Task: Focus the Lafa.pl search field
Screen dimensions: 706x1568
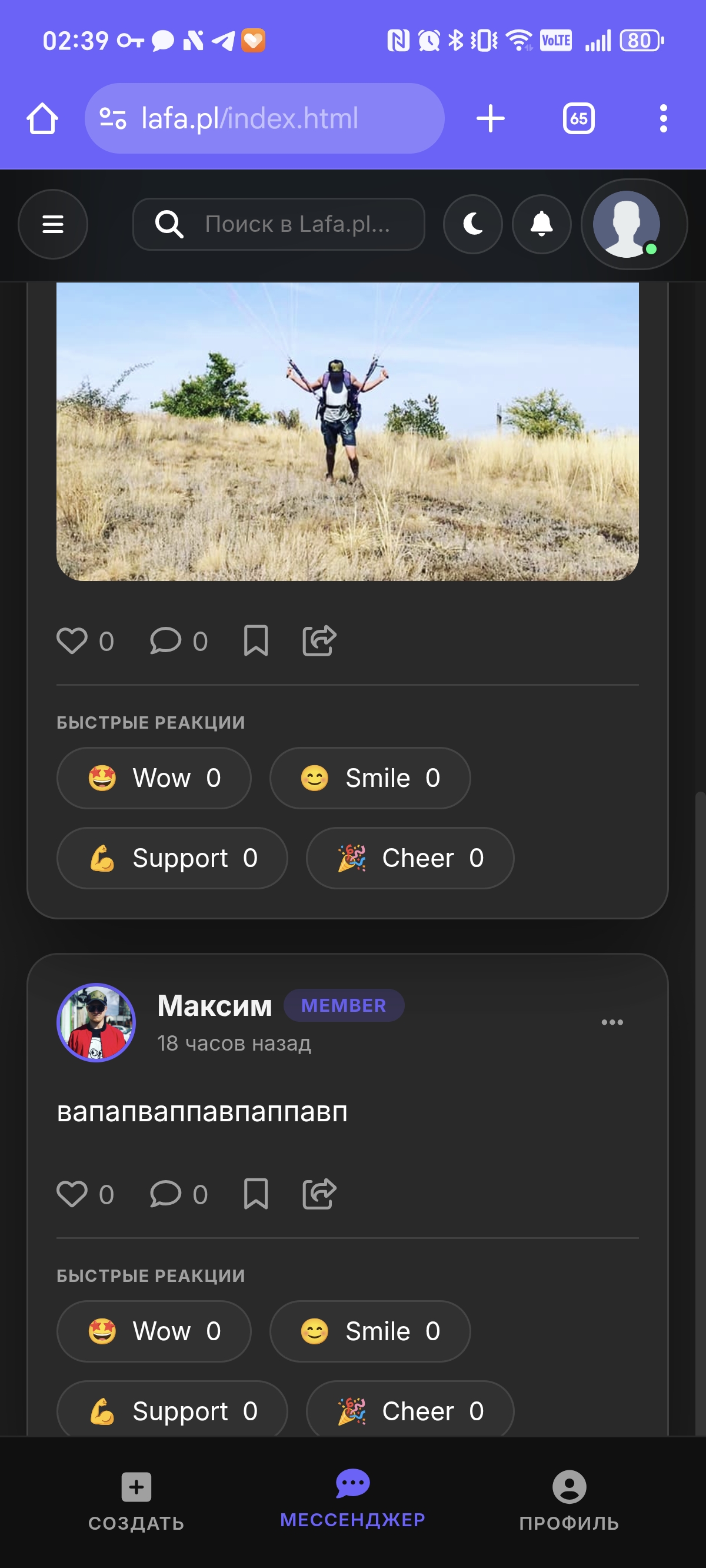Action: click(x=296, y=224)
